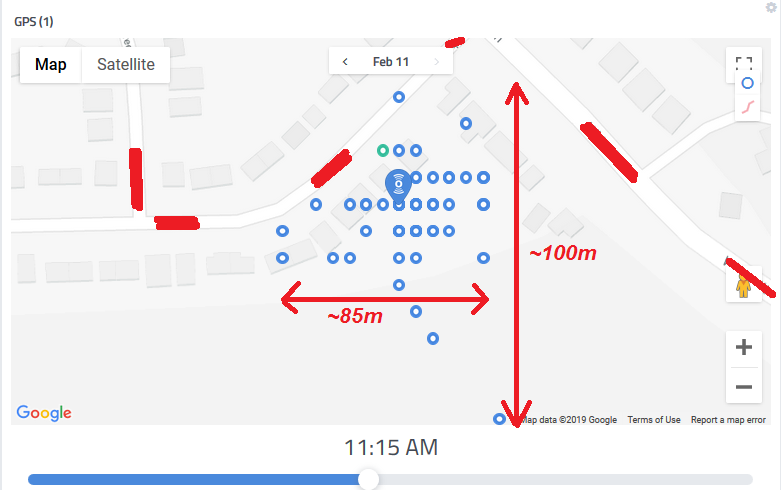Zoom in on the map
Screen dimensions: 781x490
click(x=743, y=348)
